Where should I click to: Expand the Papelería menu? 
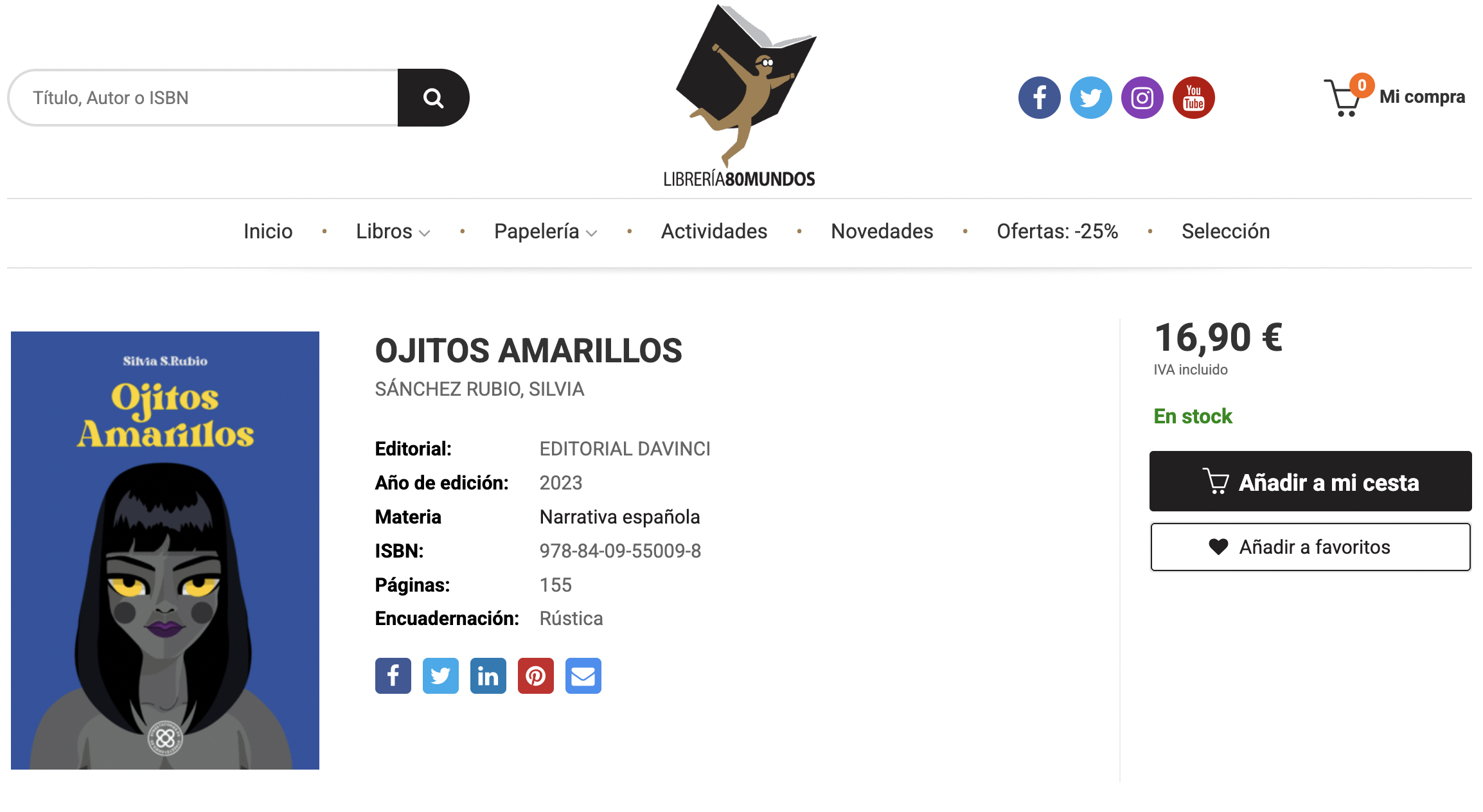point(545,231)
